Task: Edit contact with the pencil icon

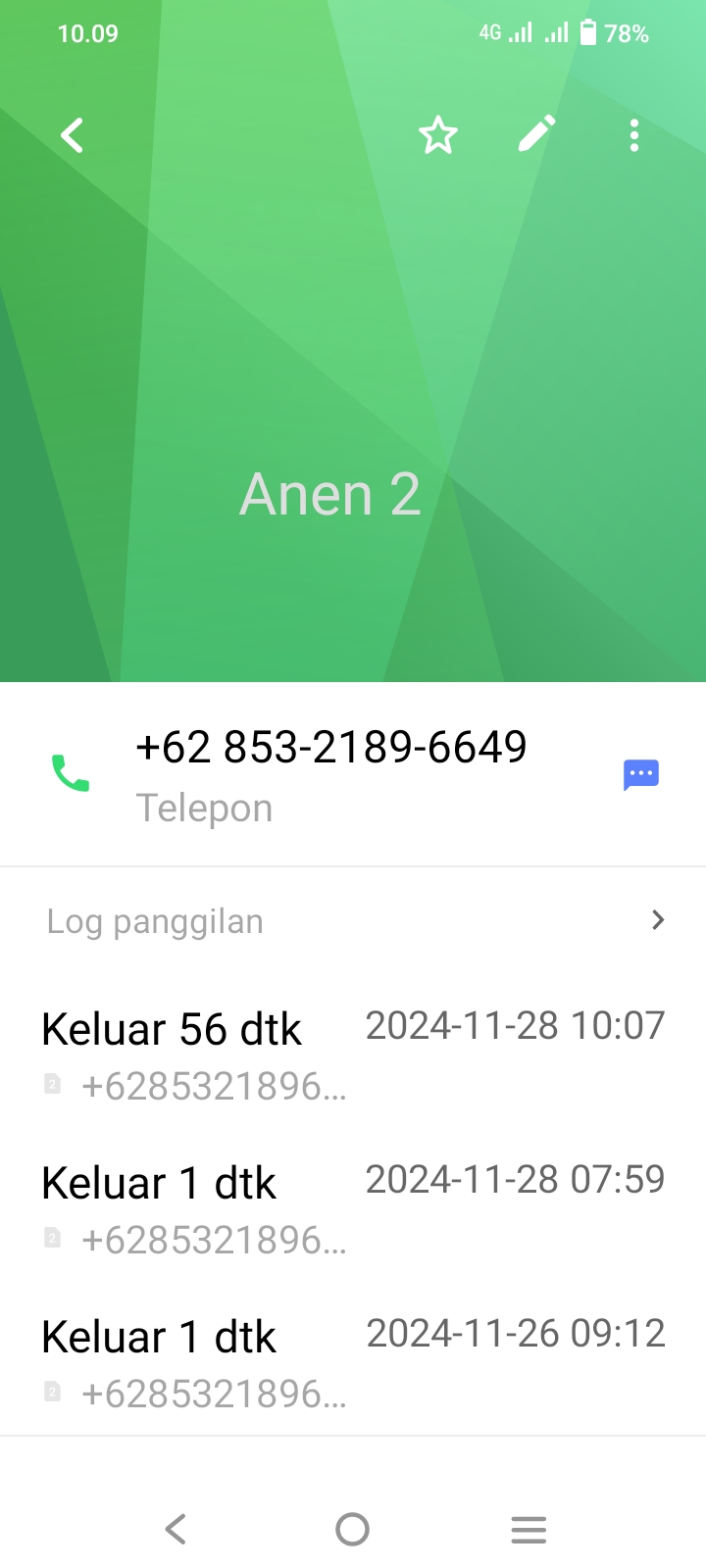Action: [x=536, y=134]
